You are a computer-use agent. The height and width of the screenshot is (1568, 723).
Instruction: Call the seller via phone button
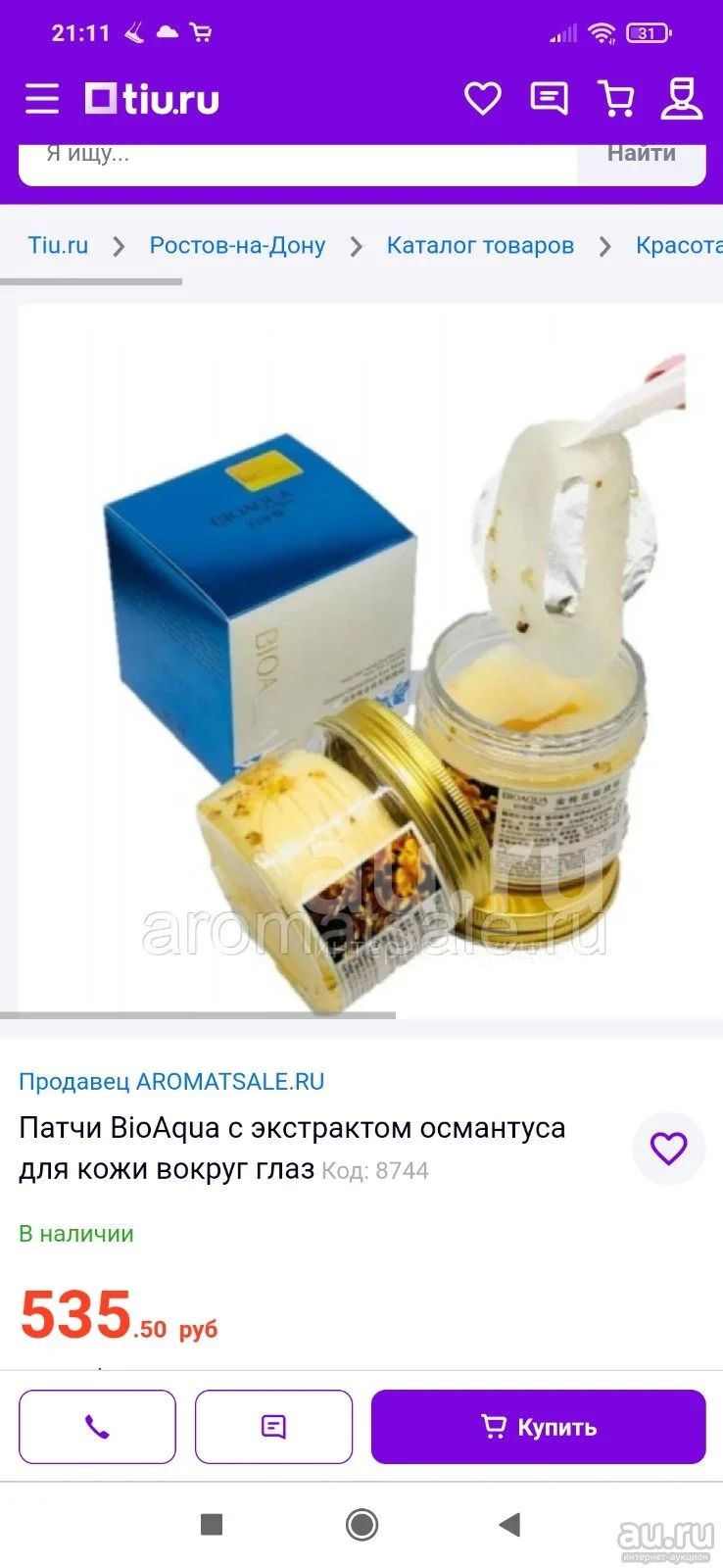click(97, 1427)
